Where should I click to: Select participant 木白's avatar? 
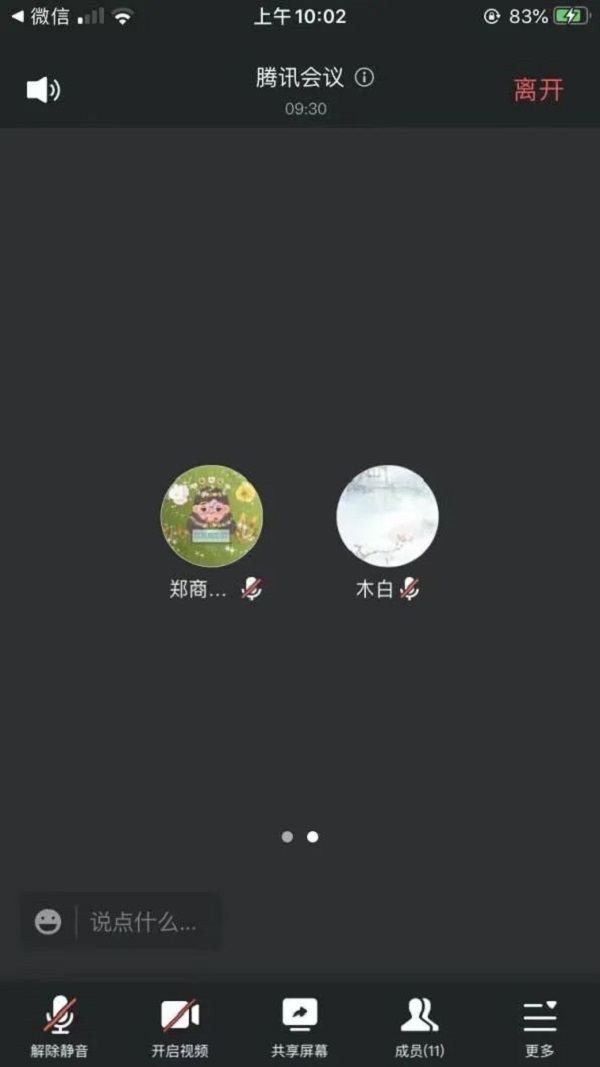tap(387, 516)
